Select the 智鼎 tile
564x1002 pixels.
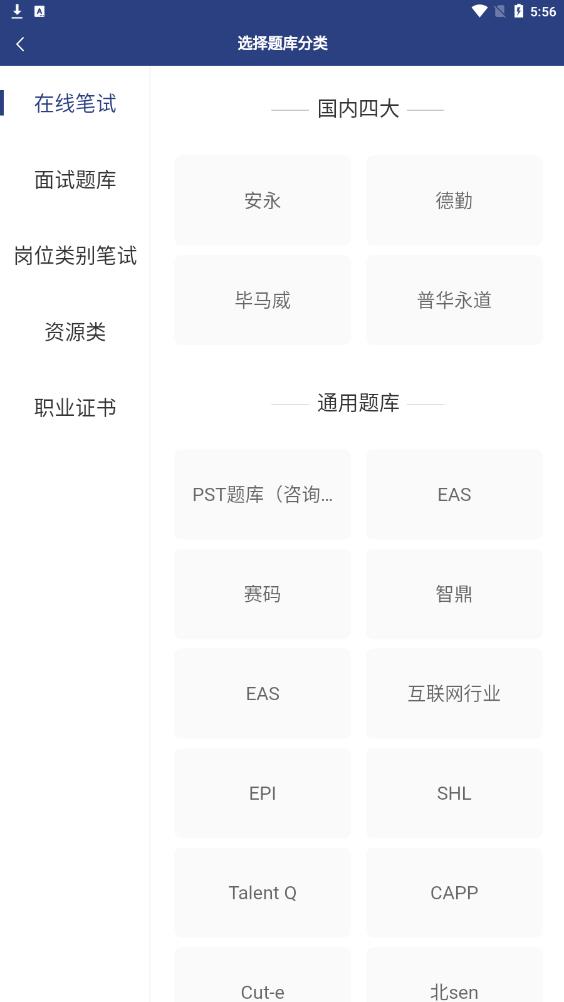(454, 594)
